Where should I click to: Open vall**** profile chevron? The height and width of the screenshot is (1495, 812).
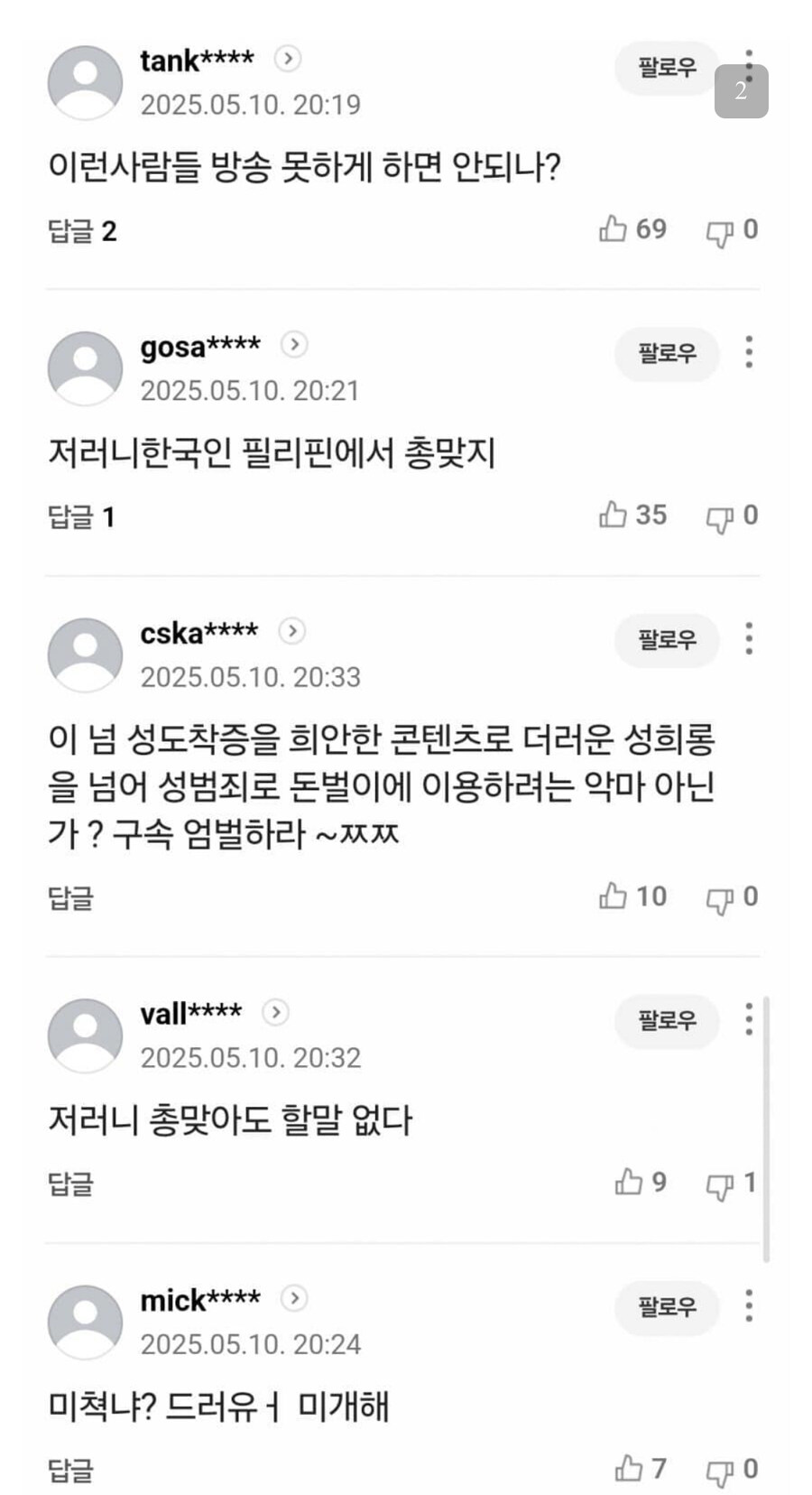point(275,1013)
